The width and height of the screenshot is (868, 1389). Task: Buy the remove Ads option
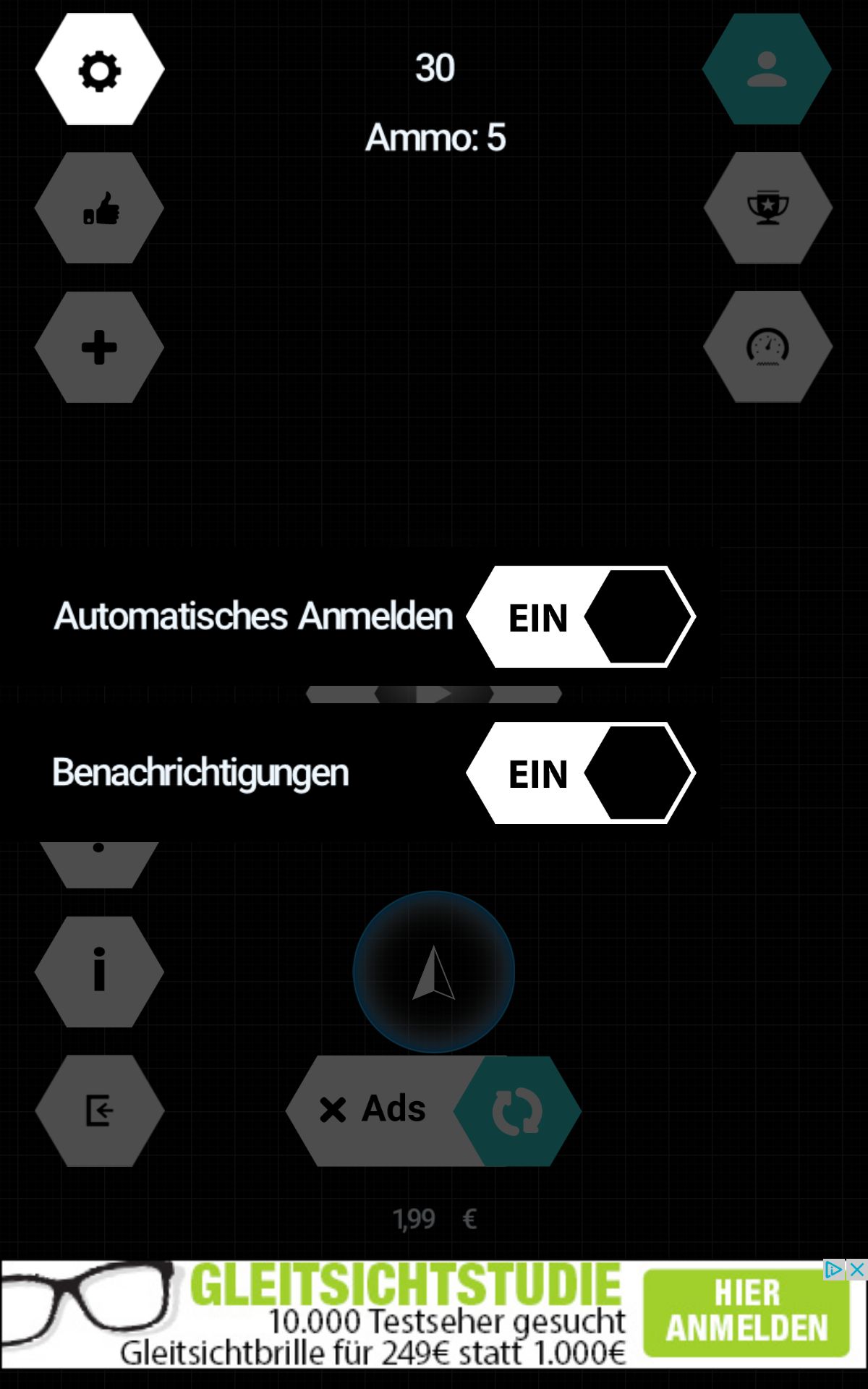374,1110
